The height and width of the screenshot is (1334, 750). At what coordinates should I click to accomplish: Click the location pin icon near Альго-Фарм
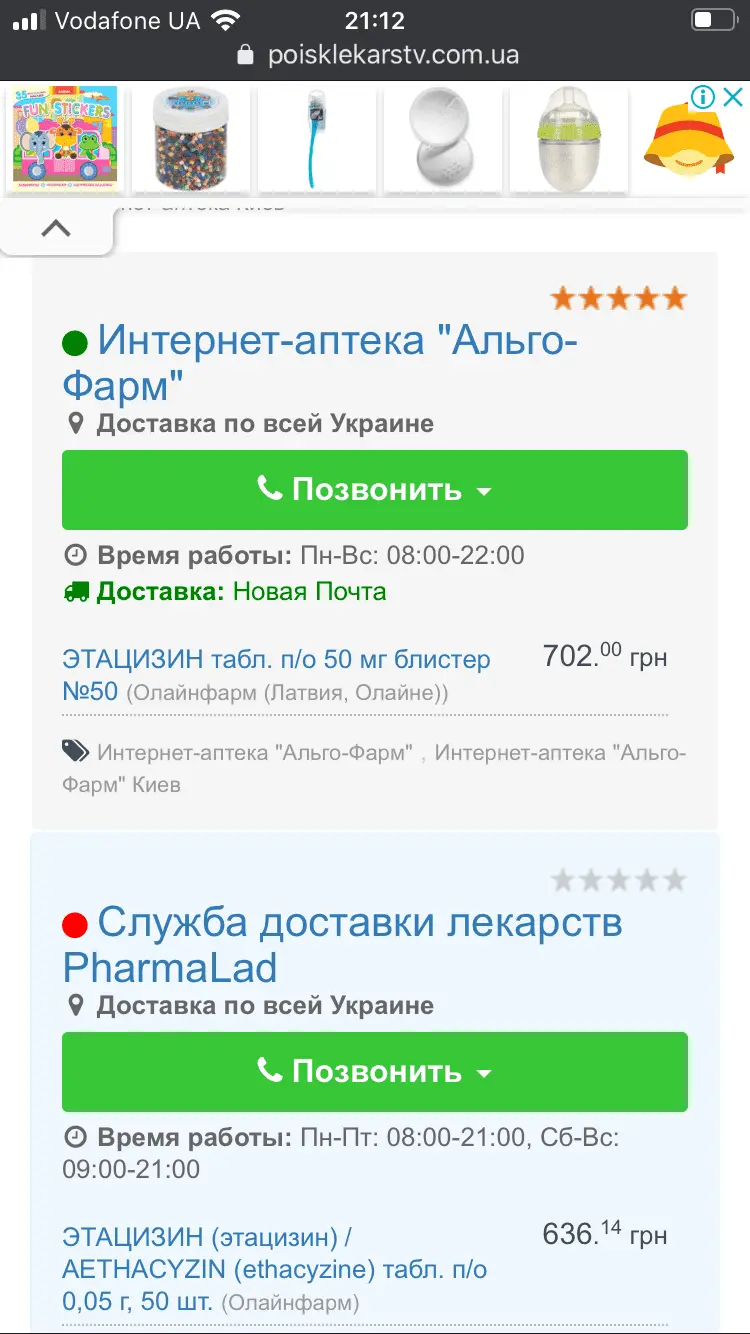[x=77, y=423]
